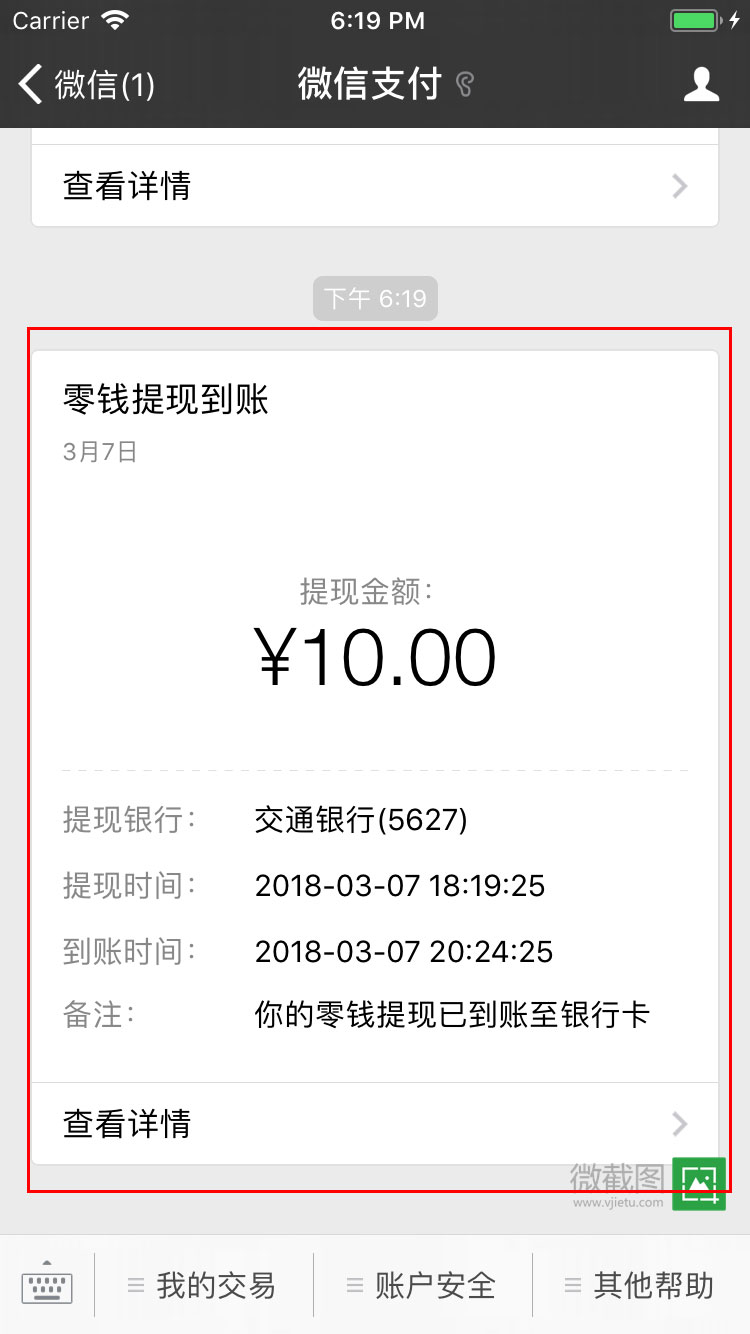Open the 账户安全 menu

[422, 1285]
